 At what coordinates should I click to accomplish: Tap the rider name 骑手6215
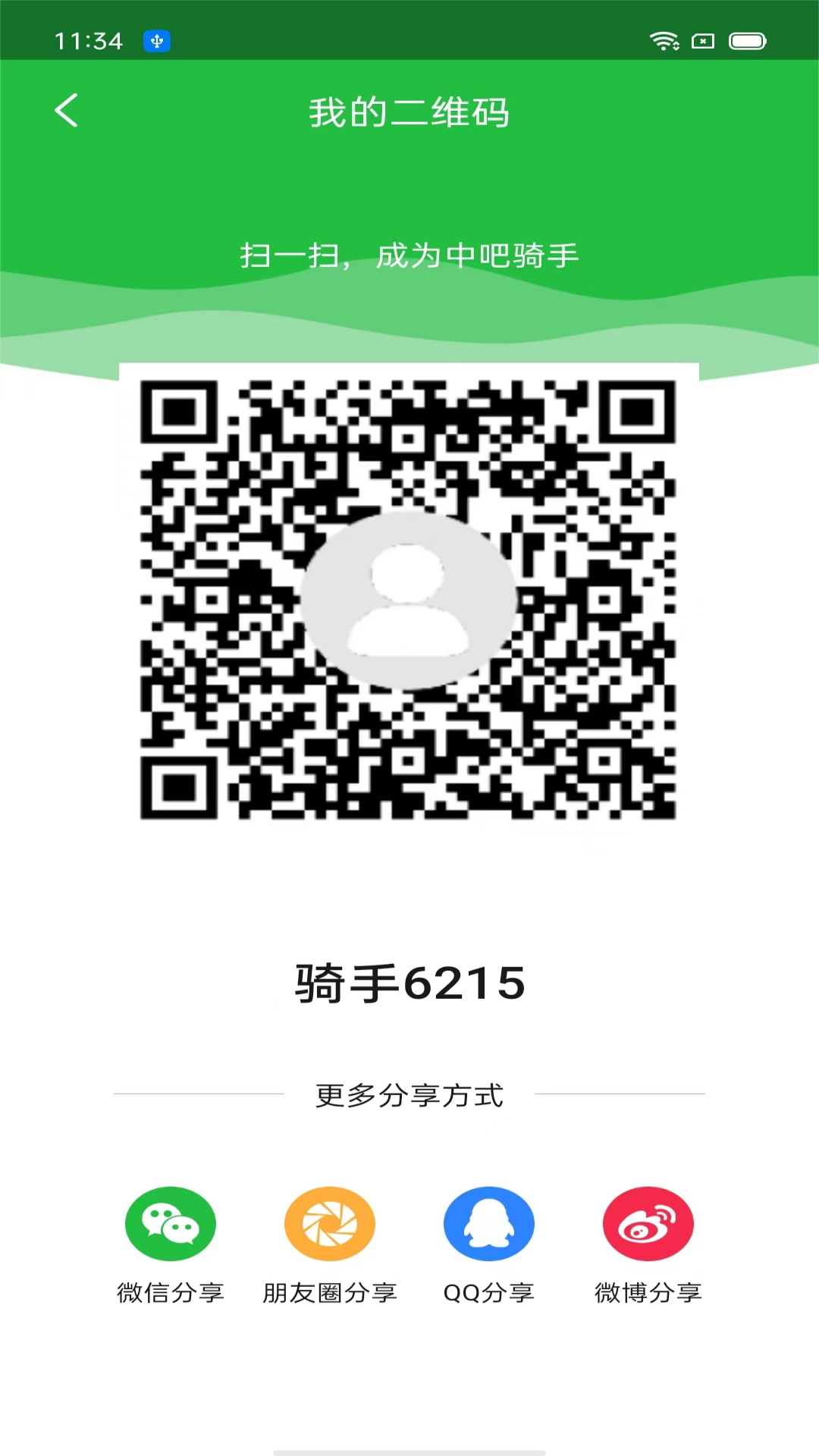coord(409,981)
